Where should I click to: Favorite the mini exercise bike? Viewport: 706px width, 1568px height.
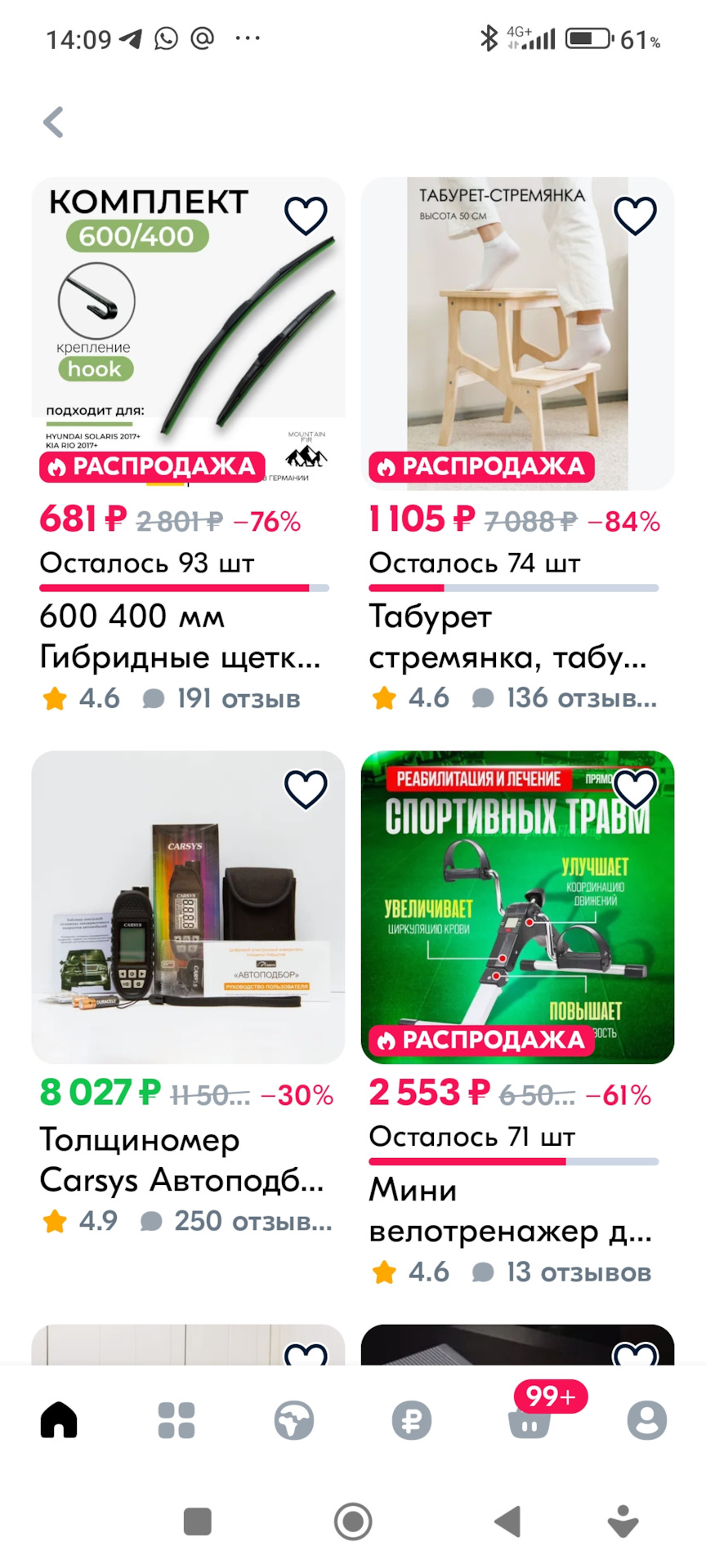pyautogui.click(x=635, y=789)
